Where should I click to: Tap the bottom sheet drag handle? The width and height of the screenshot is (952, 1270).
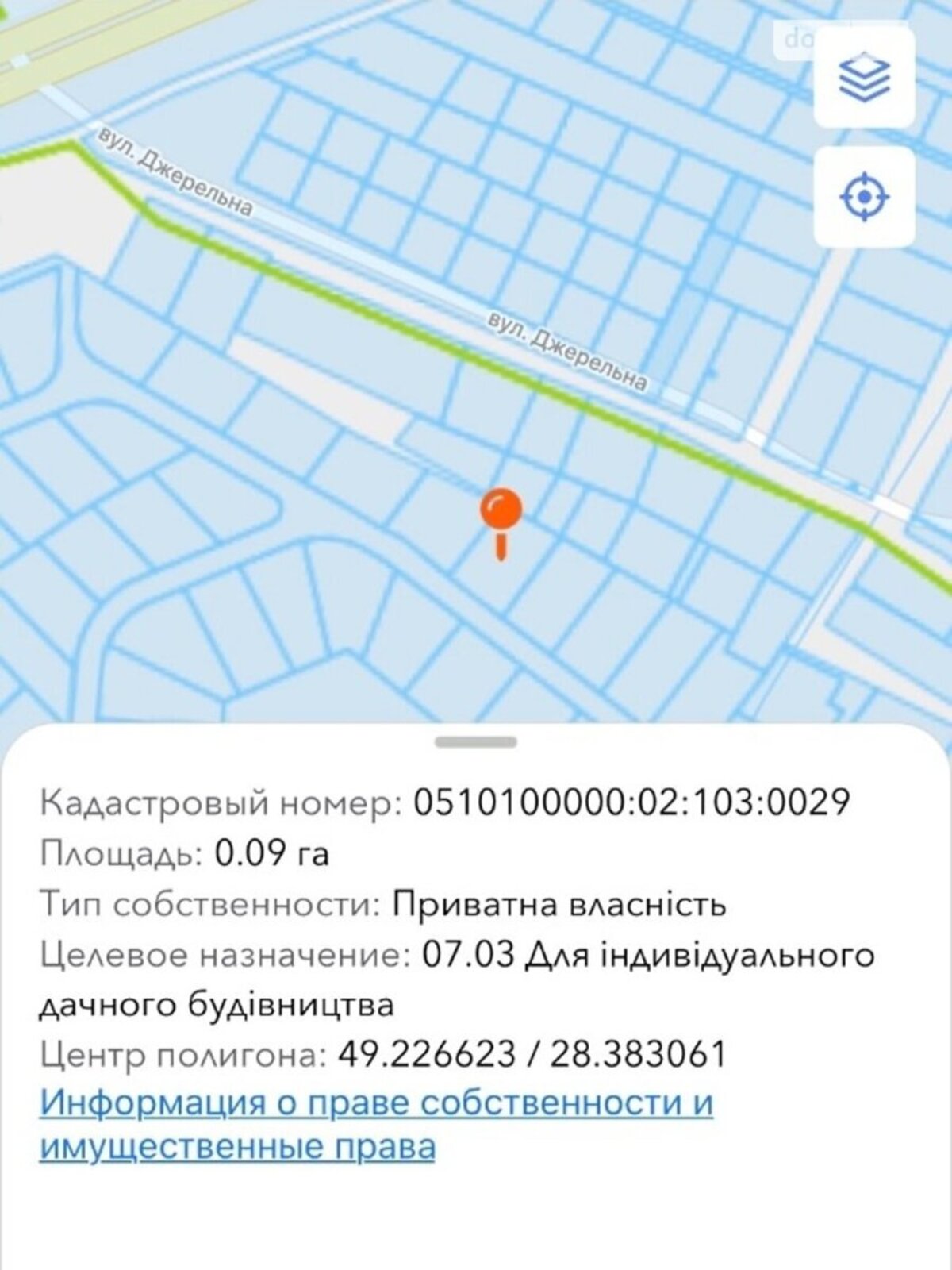476,742
